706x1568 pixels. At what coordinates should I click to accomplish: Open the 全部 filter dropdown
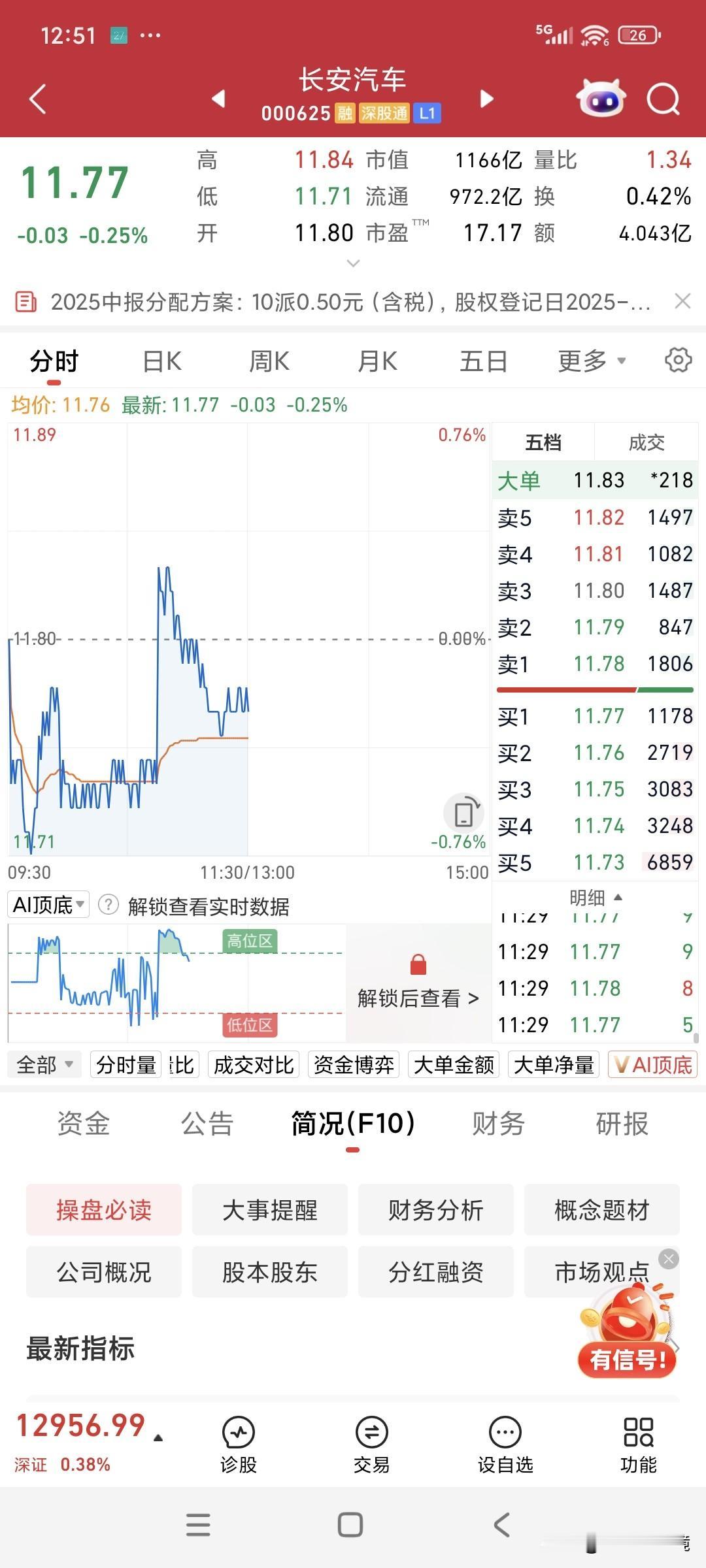[x=43, y=1064]
